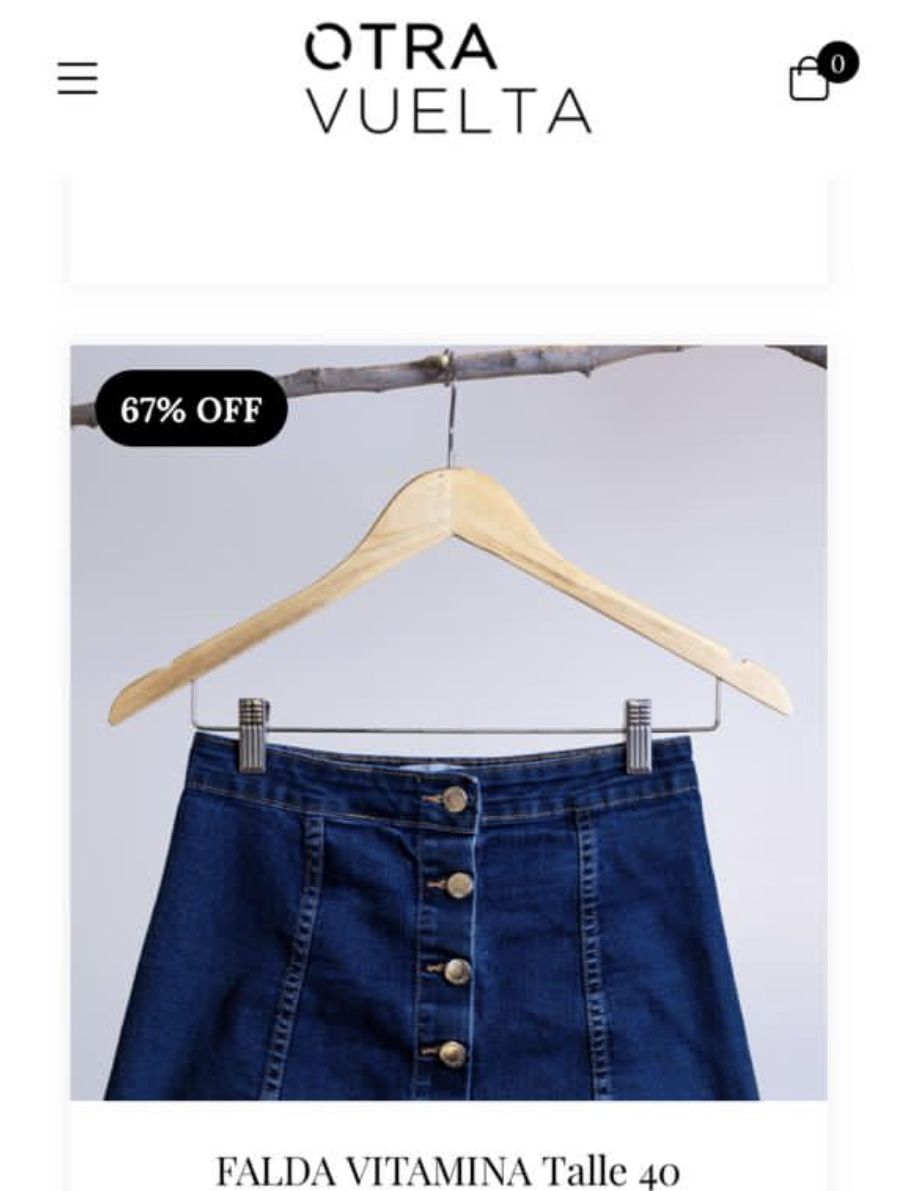This screenshot has width=902, height=1191.
Task: Go to the Otra Vuelta home page
Action: [448, 79]
